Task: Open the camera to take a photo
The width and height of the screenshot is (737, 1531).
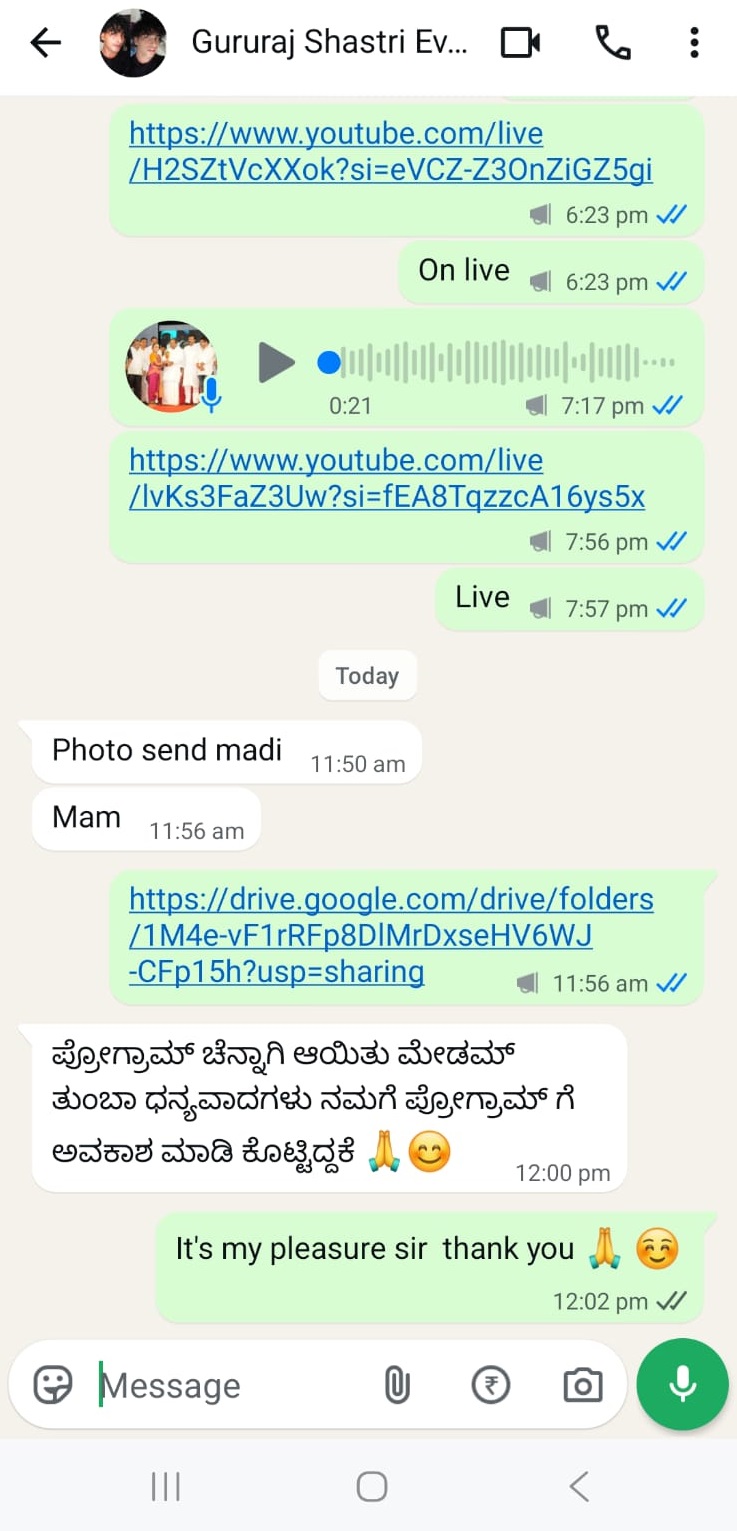Action: pyautogui.click(x=582, y=1385)
